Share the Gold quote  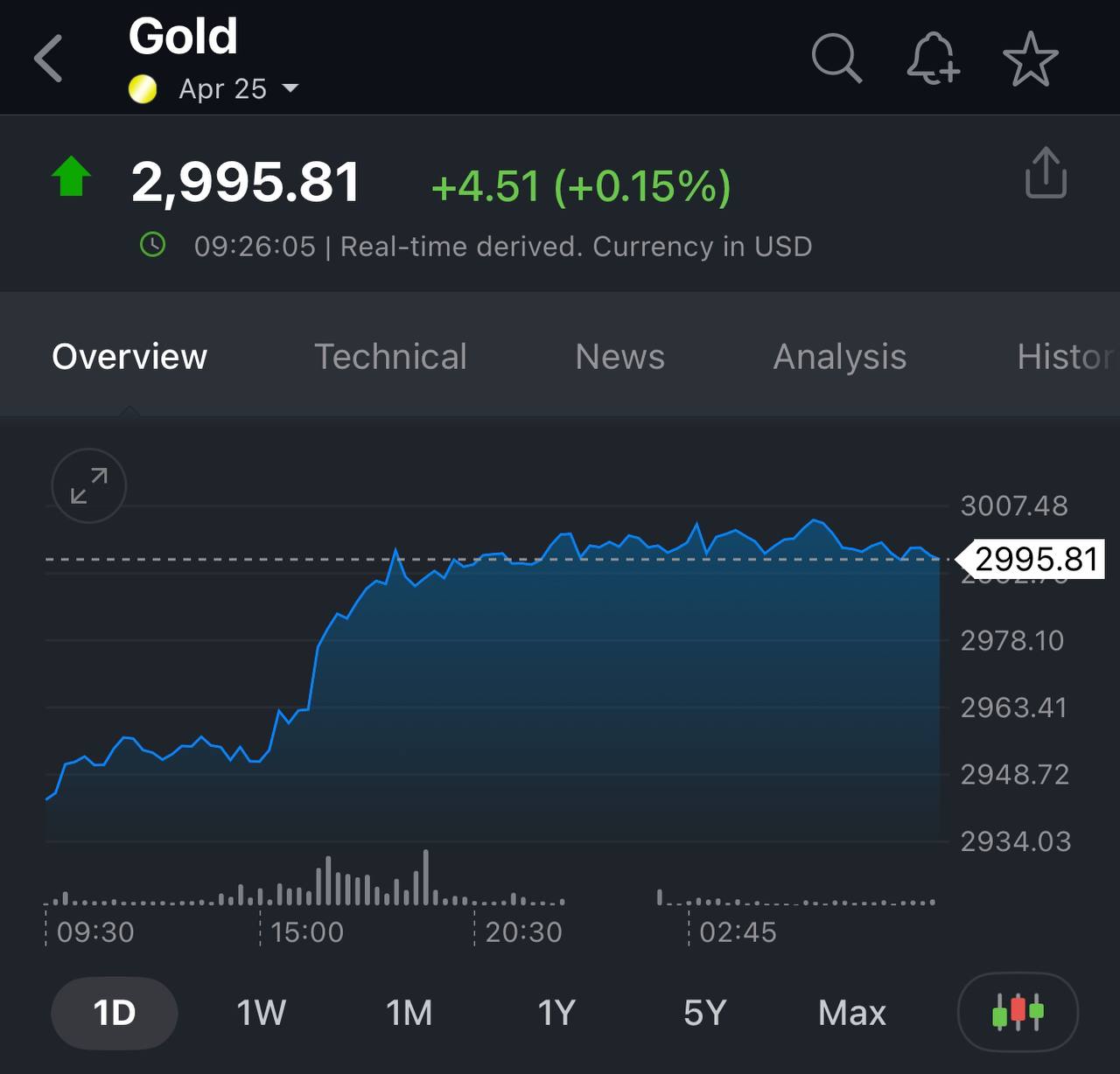point(1045,173)
